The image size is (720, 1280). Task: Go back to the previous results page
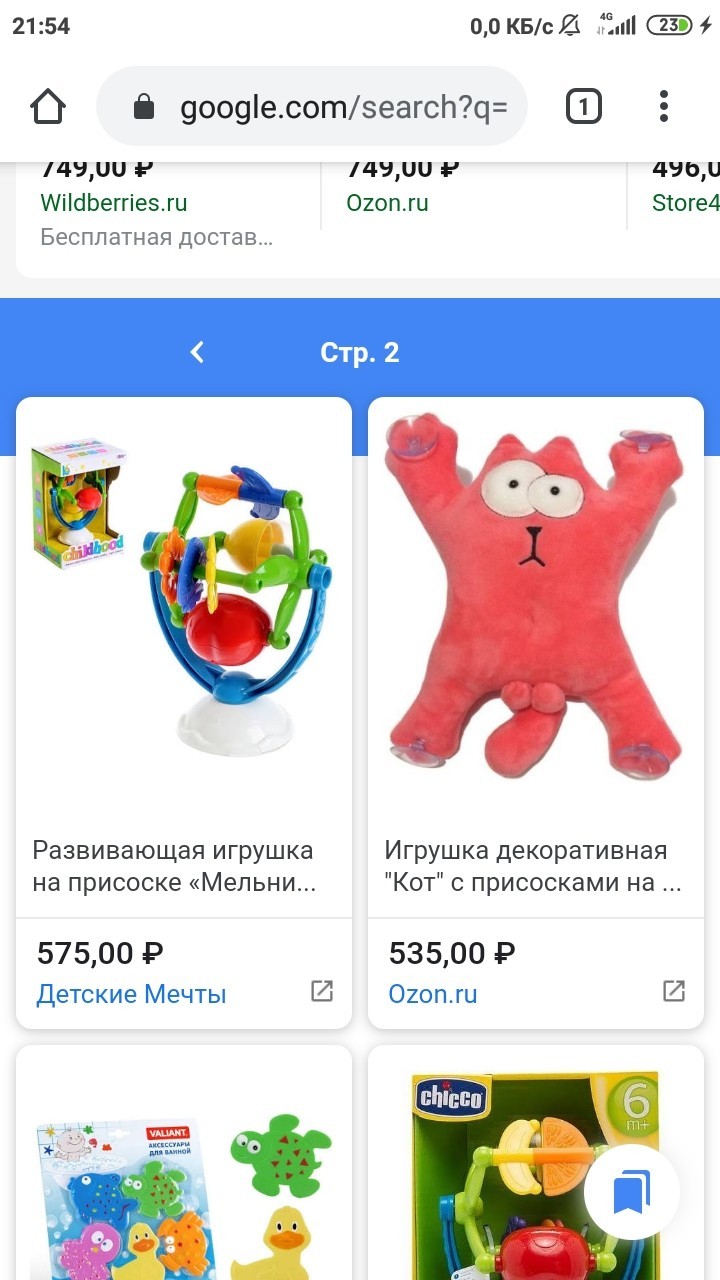pos(197,352)
